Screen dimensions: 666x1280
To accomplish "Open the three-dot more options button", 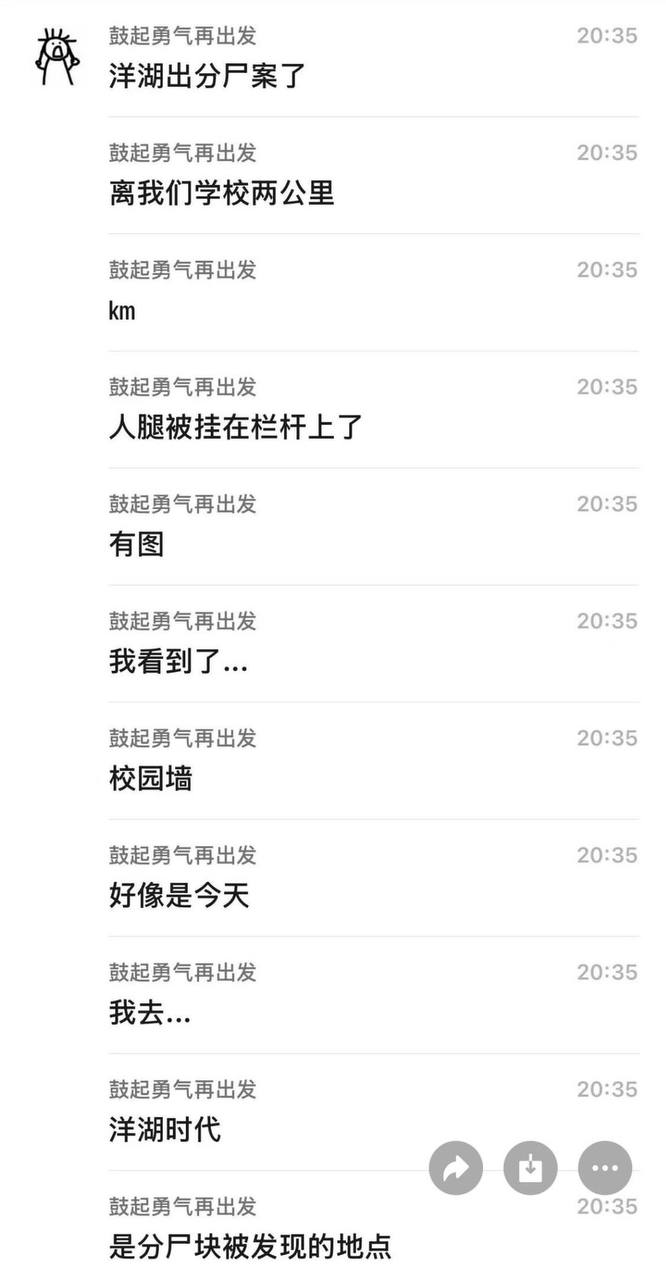I will [605, 1168].
